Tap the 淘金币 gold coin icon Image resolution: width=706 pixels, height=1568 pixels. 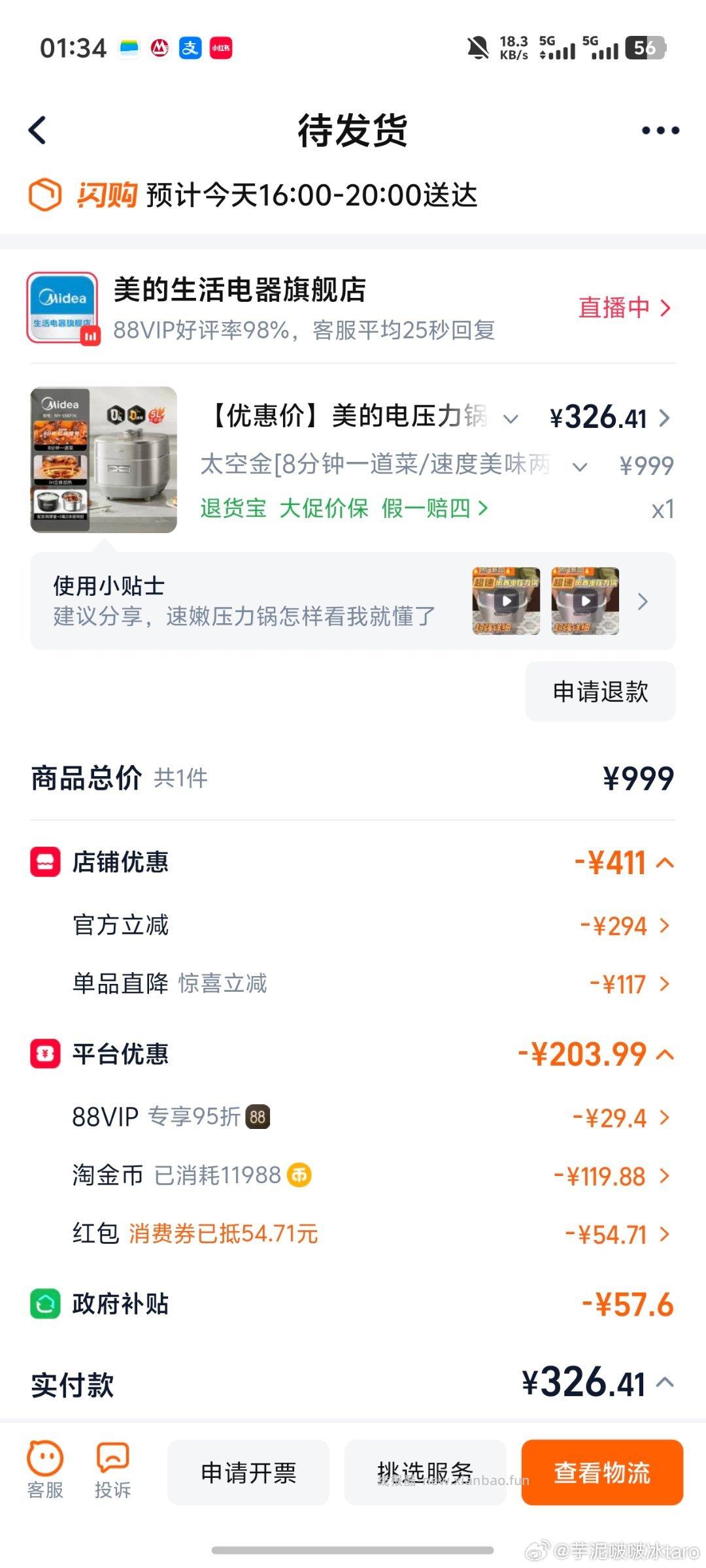point(301,1174)
